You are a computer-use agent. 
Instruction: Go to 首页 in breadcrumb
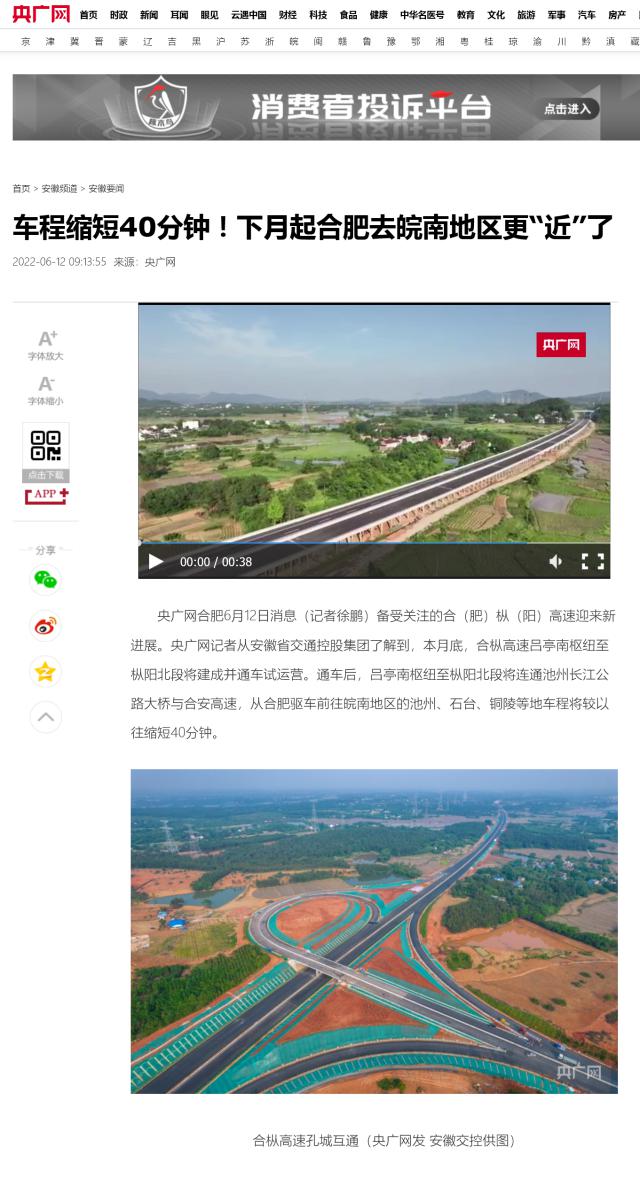click(x=21, y=189)
